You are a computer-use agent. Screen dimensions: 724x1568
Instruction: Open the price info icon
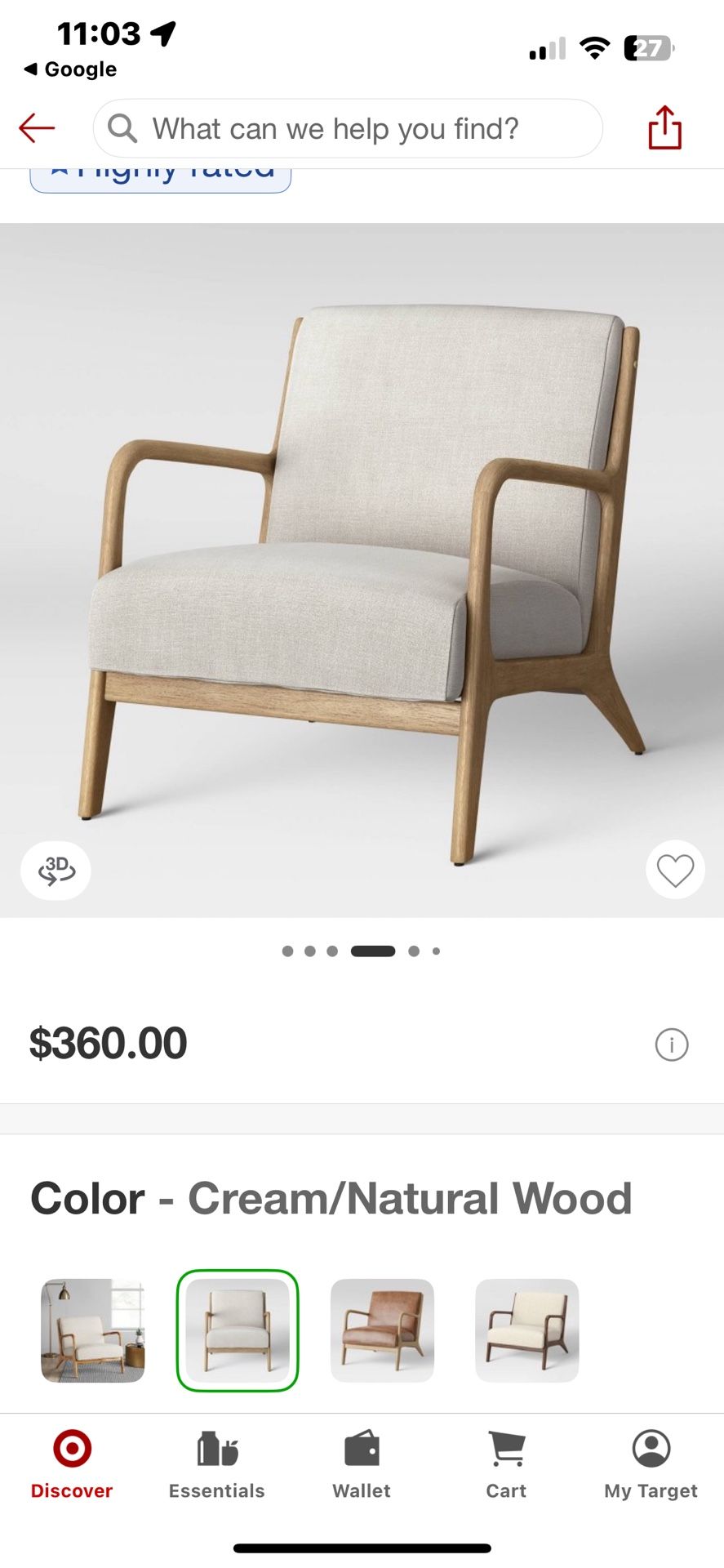(x=671, y=1045)
